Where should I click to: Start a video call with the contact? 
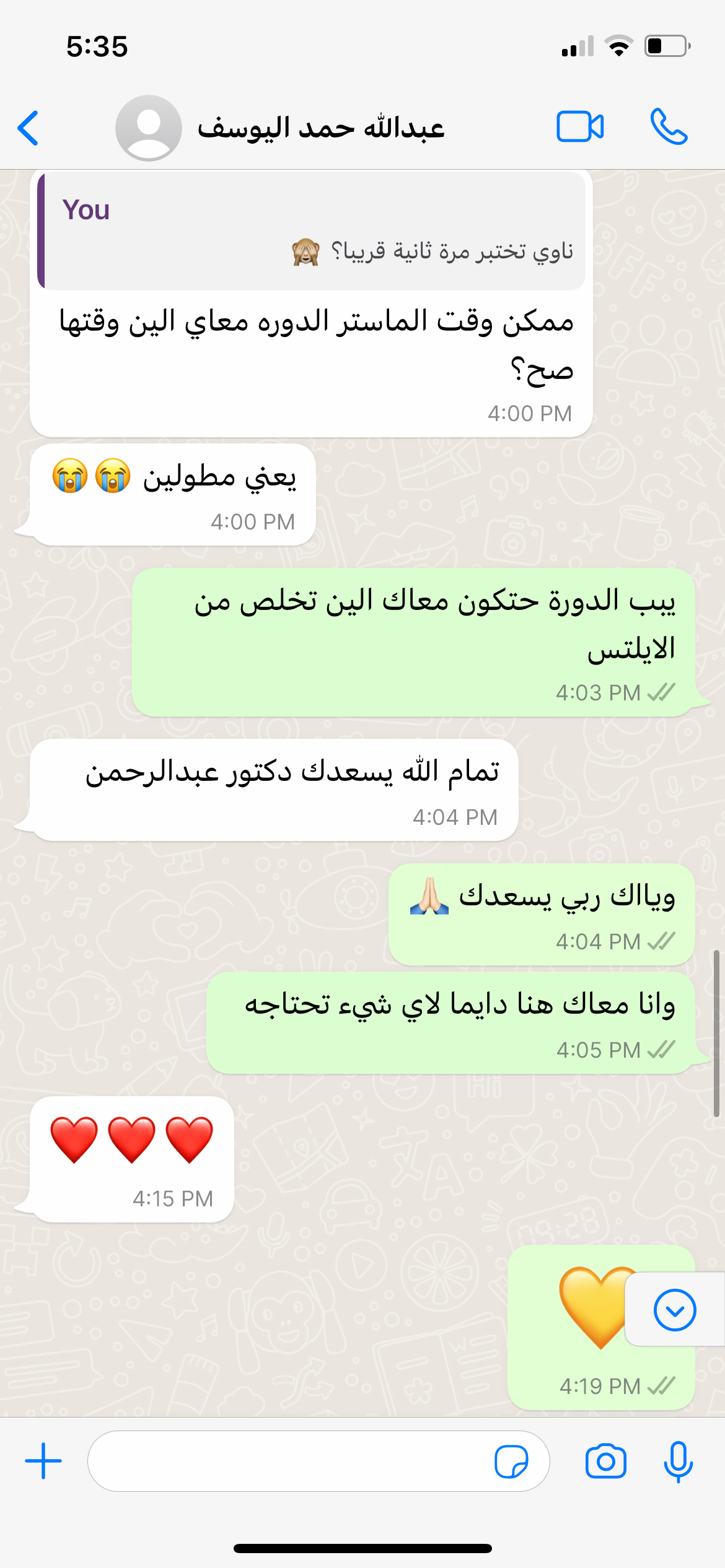tap(580, 127)
